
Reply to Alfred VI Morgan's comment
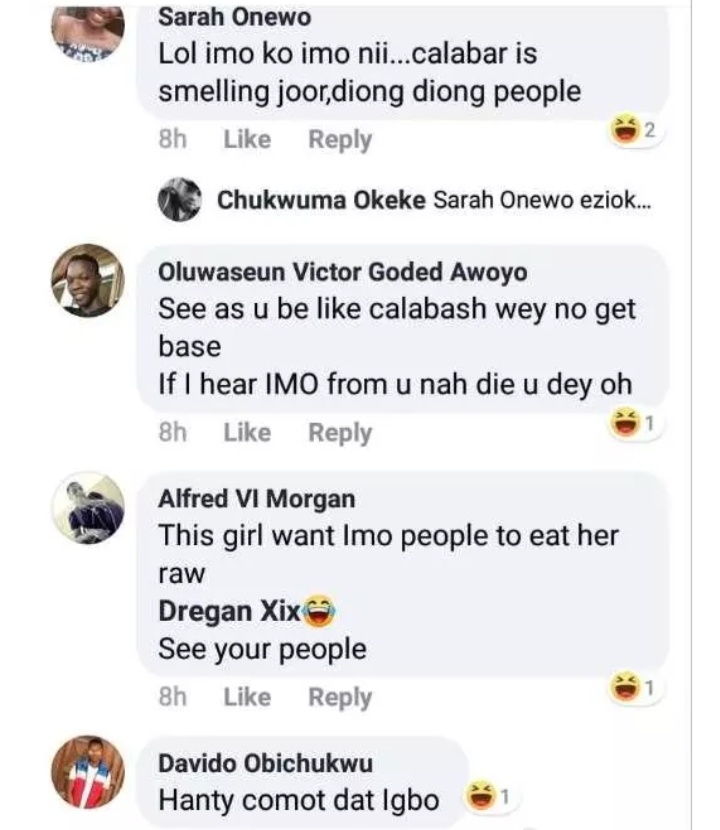[x=339, y=697]
